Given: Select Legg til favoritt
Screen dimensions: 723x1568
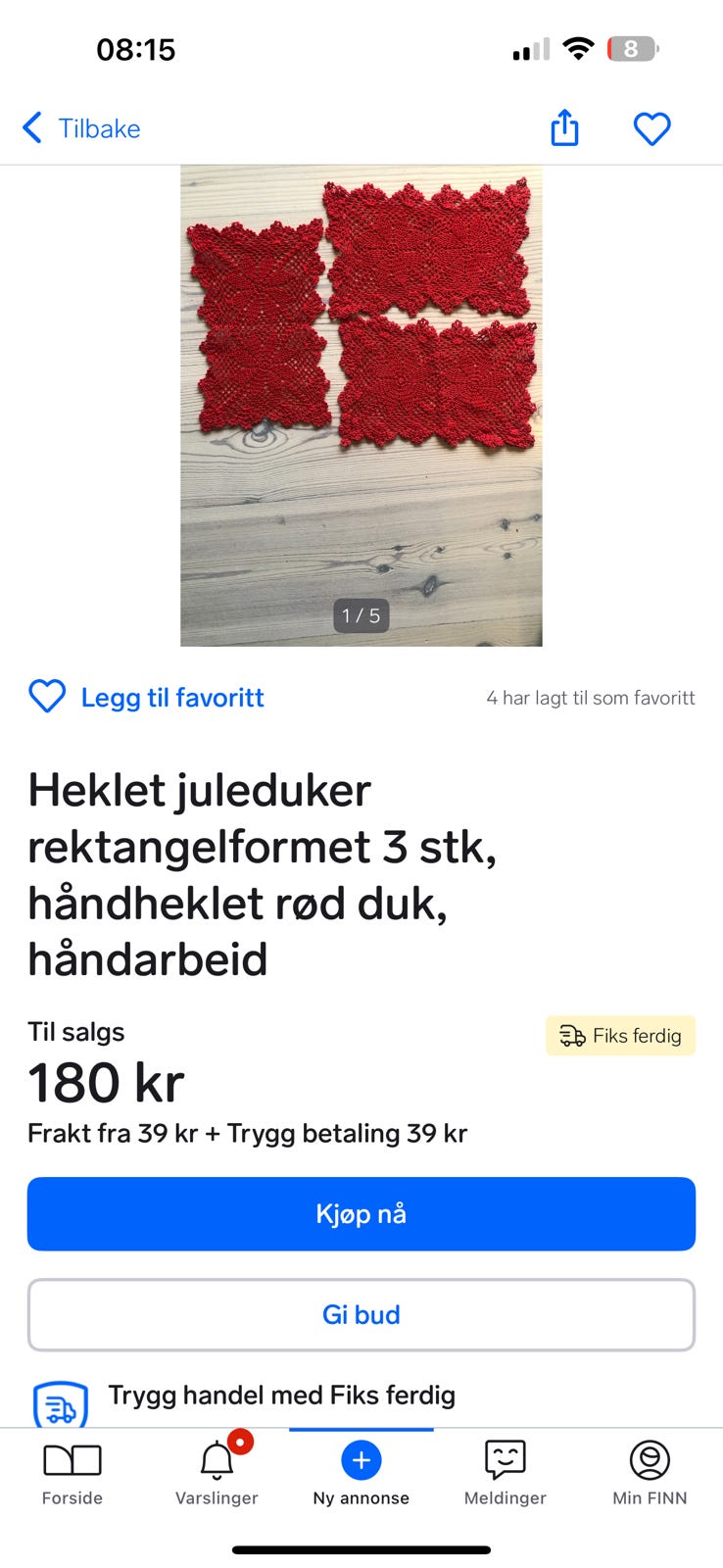Looking at the screenshot, I should click(x=147, y=698).
